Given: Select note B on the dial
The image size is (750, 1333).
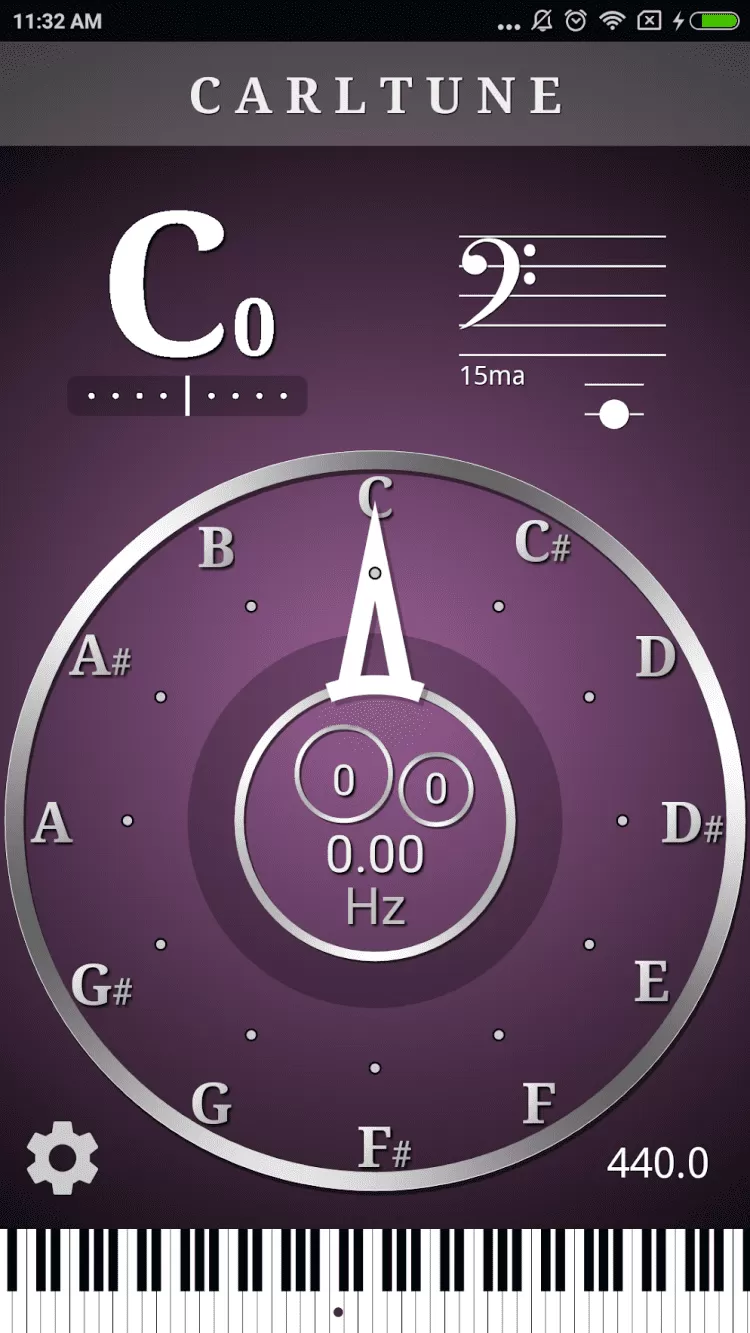Looking at the screenshot, I should pos(217,548).
